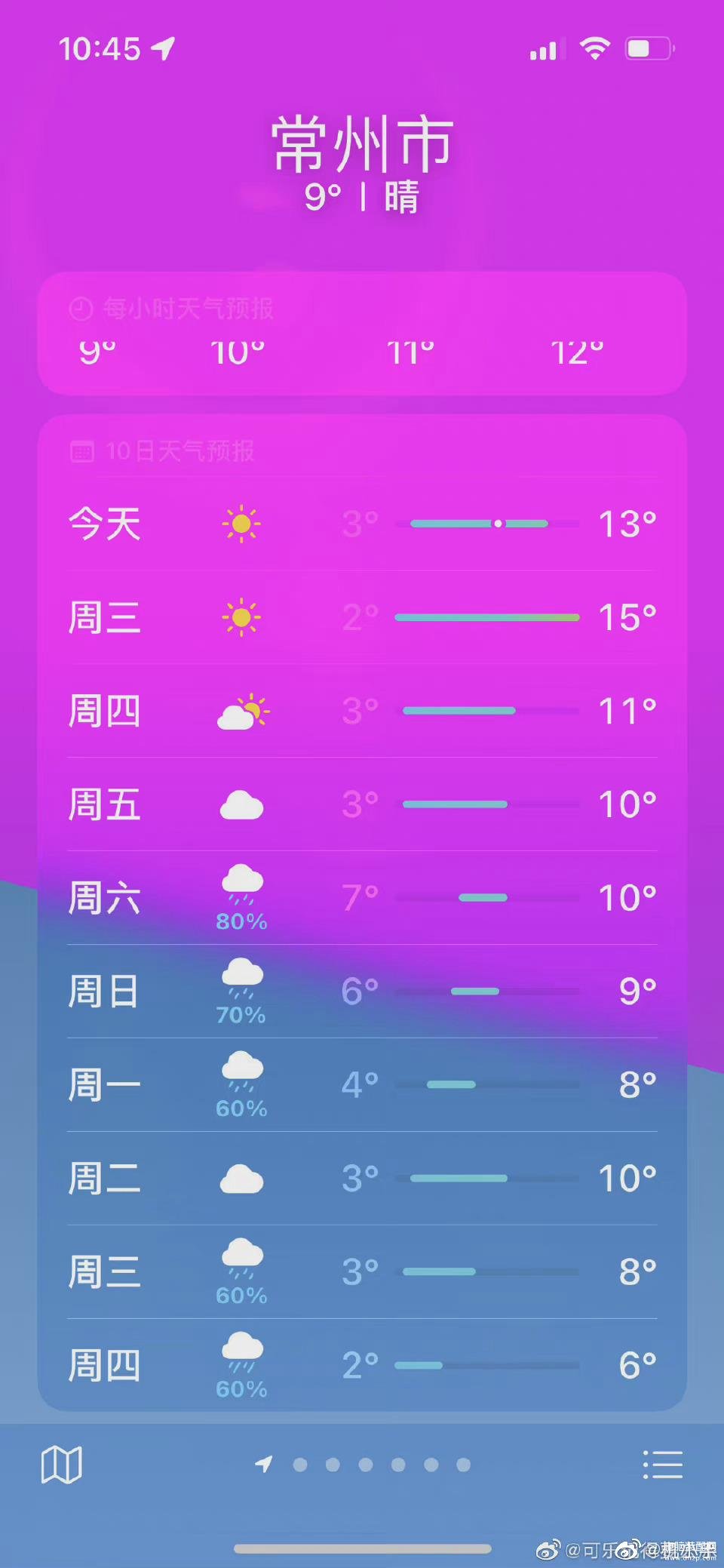This screenshot has height=1568, width=724.
Task: Tap the page indicator dots
Action: click(381, 1465)
